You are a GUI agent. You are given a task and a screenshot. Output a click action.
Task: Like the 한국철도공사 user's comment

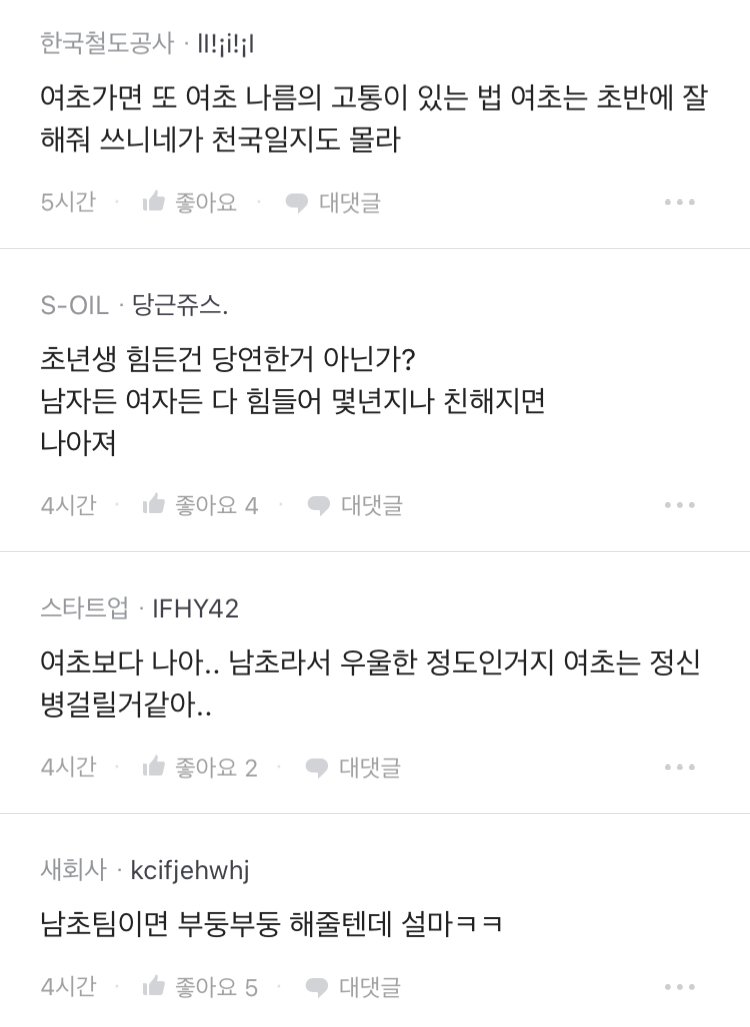(x=189, y=203)
